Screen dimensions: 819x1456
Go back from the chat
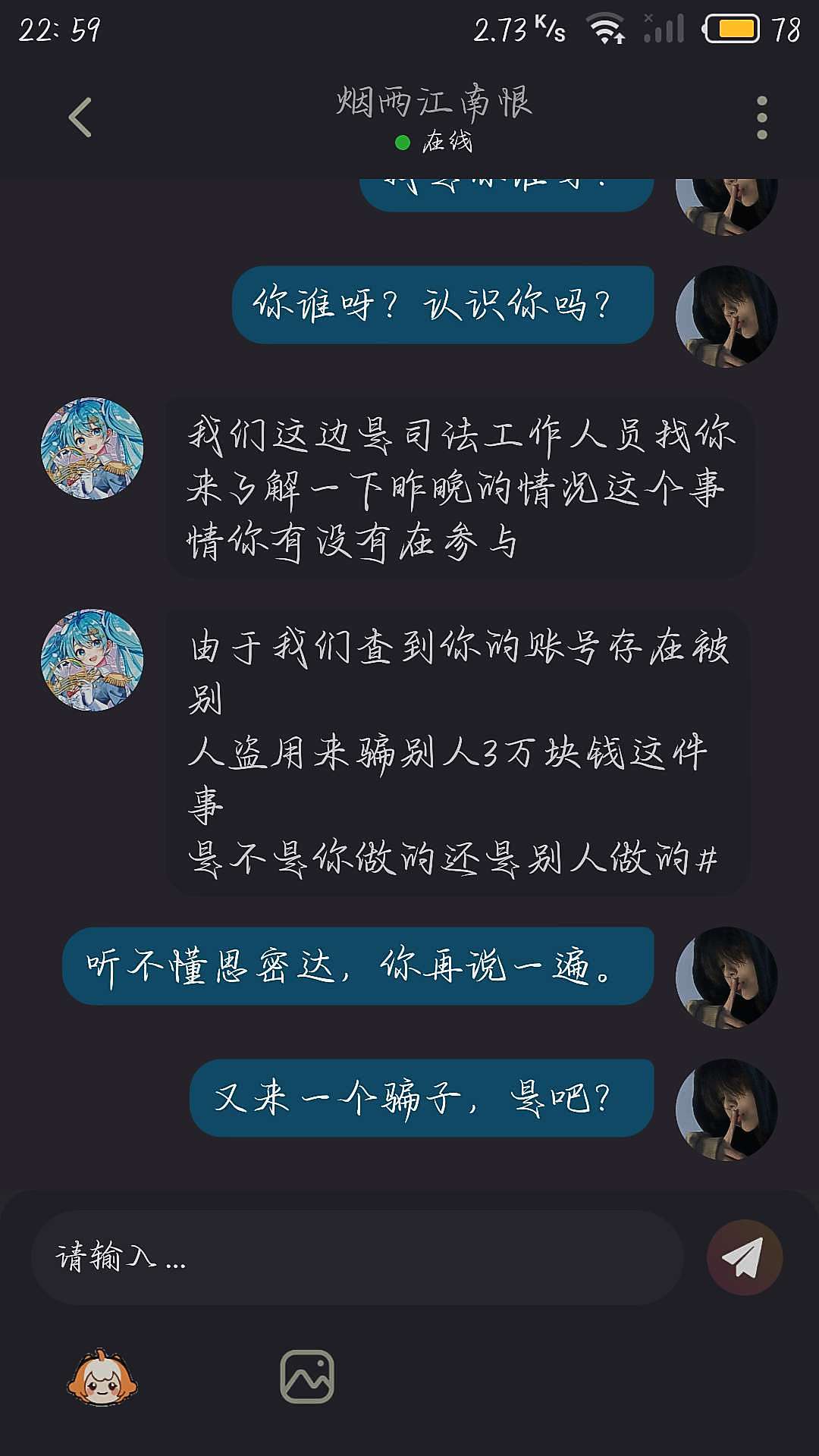[x=80, y=118]
